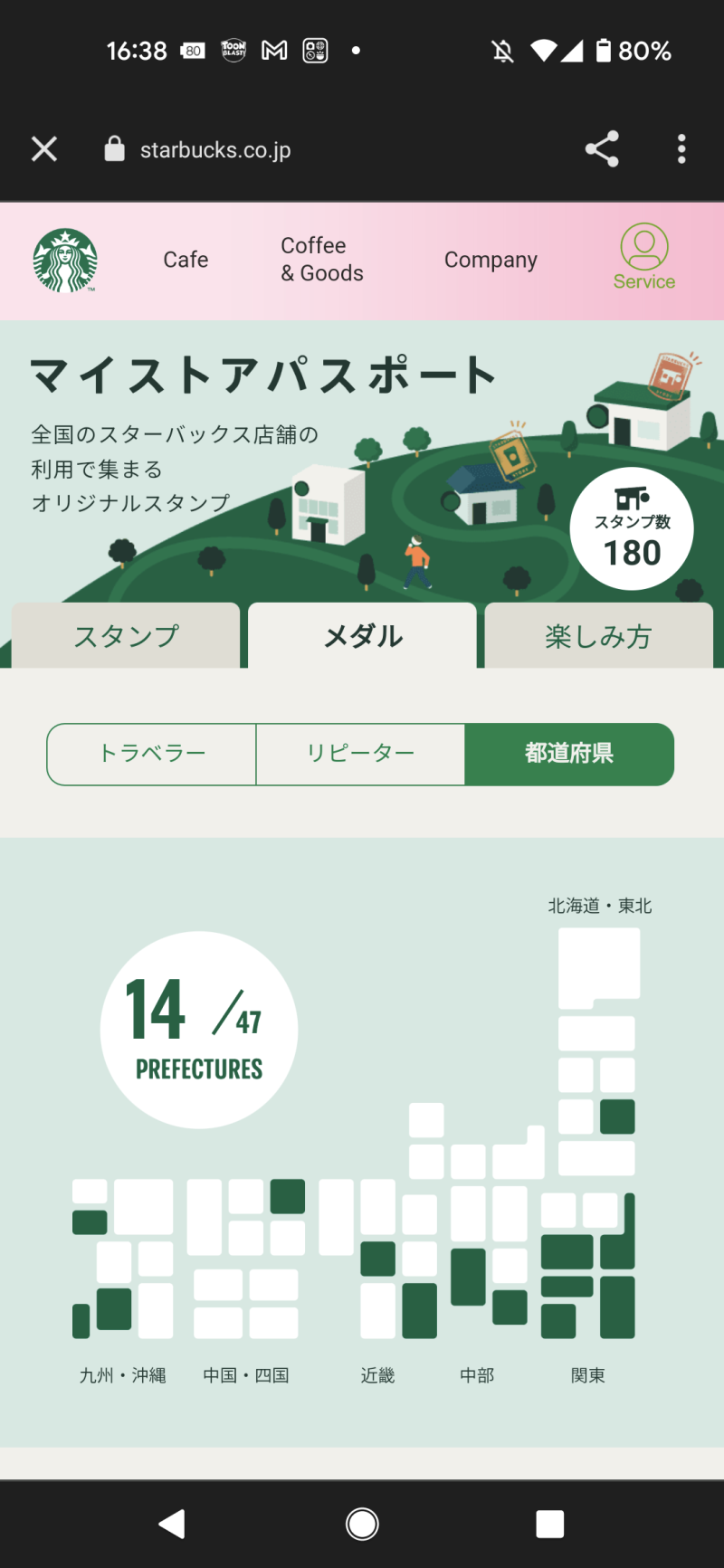Open the Company menu
Viewport: 724px width, 1568px height.
491,260
